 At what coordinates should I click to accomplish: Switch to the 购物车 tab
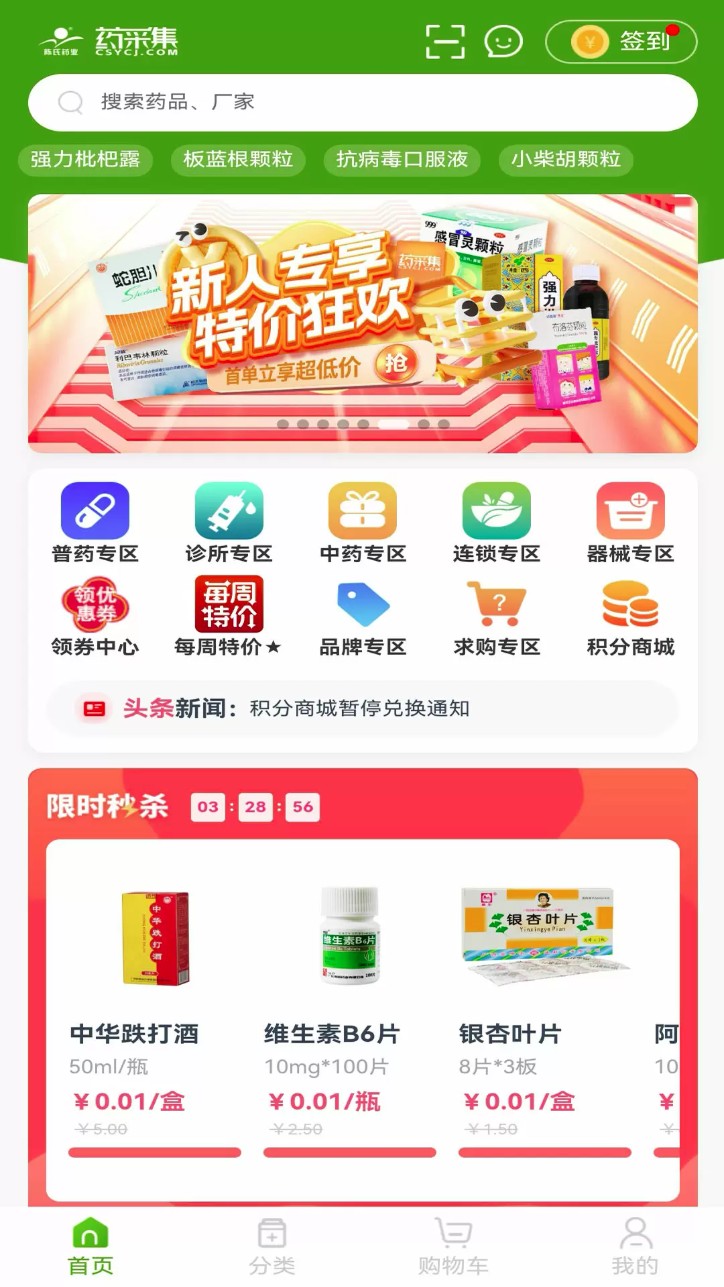coord(453,1246)
